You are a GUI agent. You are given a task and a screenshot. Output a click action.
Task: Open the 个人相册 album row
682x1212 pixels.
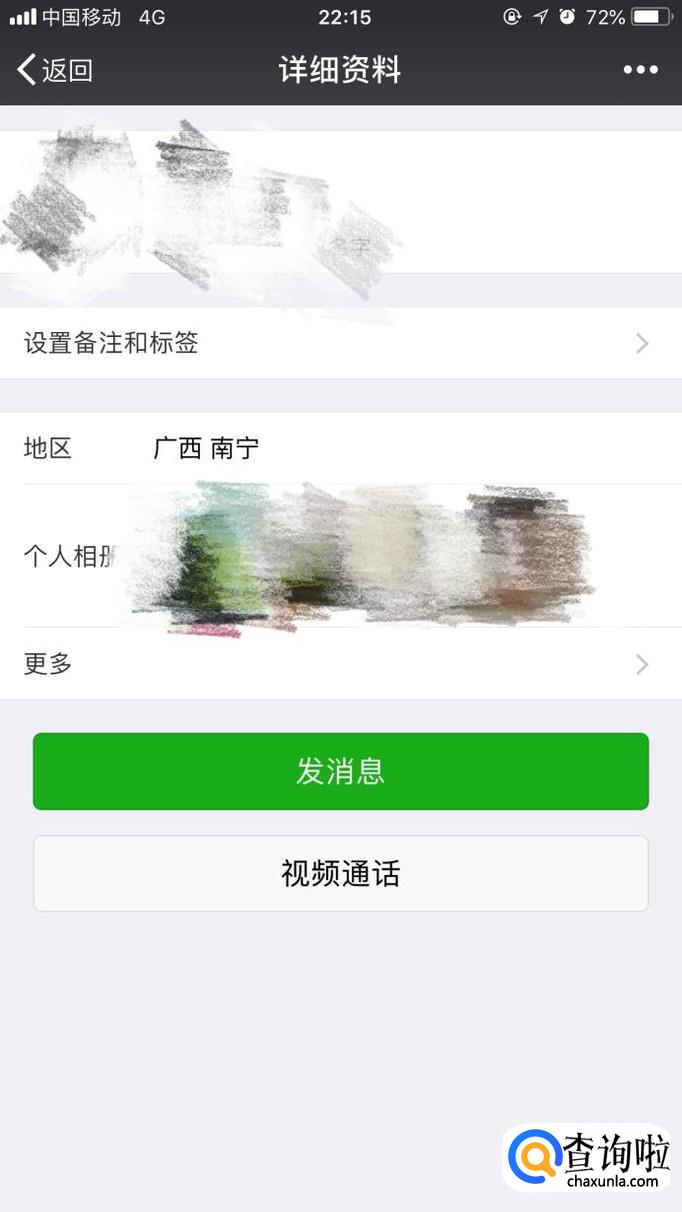pyautogui.click(x=340, y=556)
